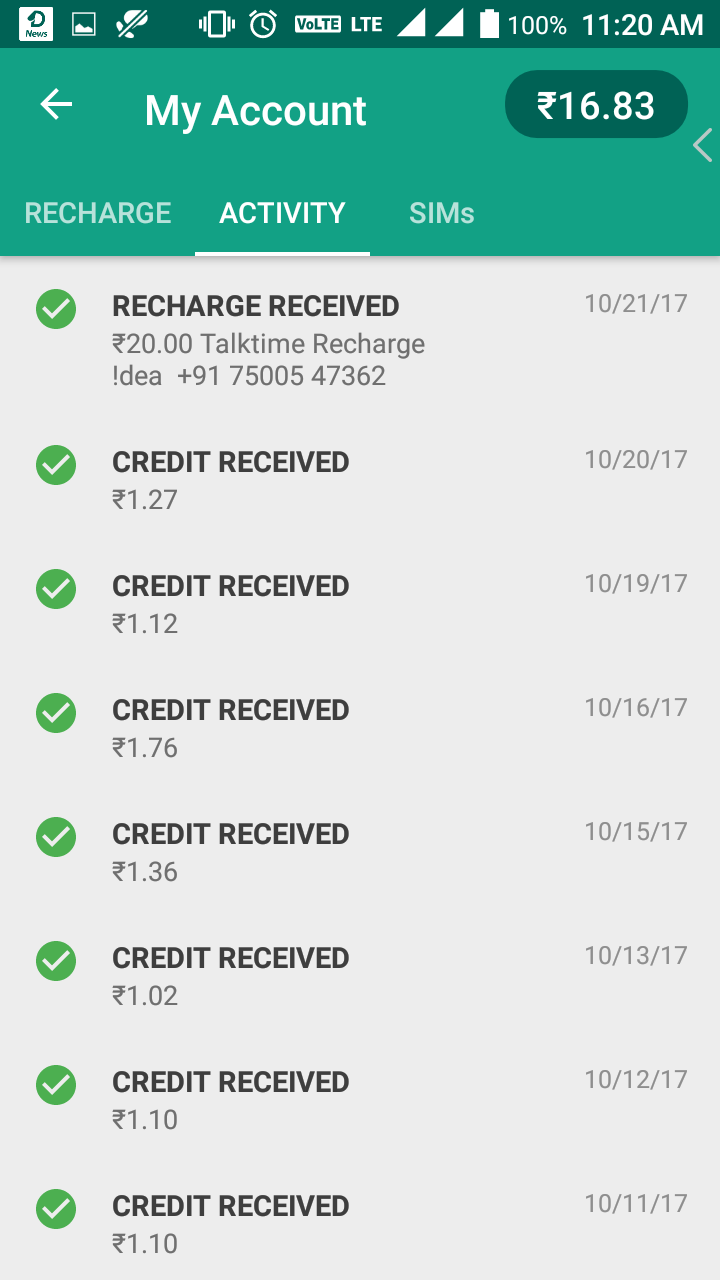Open the SIMs tab
The image size is (720, 1280).
(x=441, y=213)
